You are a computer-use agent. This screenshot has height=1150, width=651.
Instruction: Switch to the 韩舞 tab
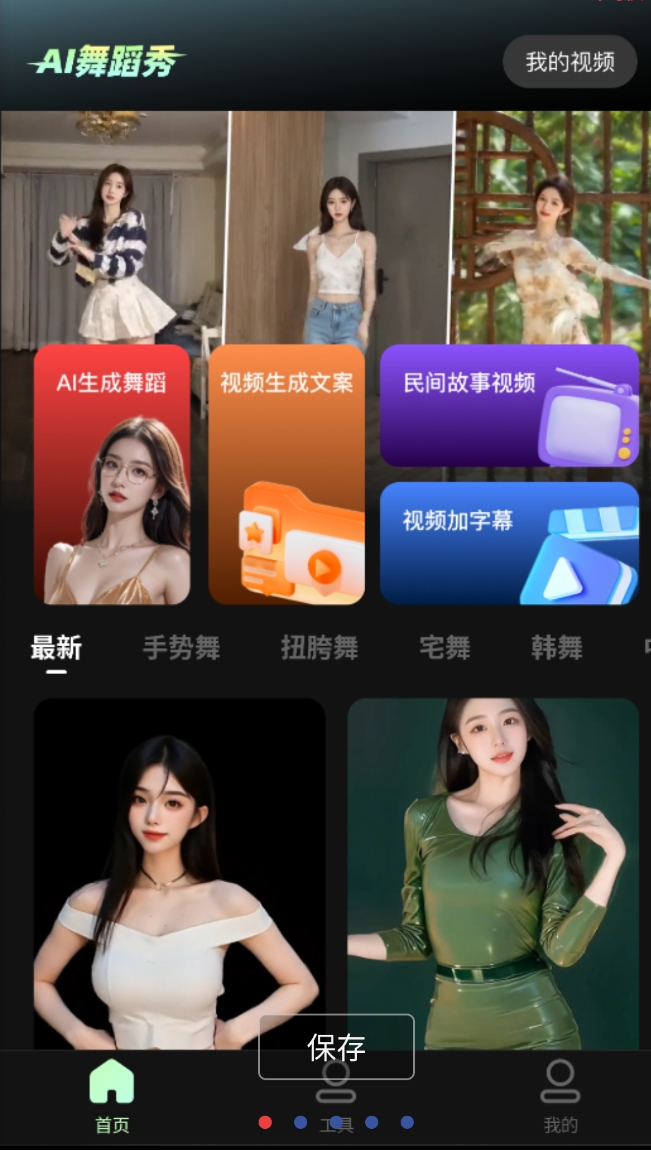point(556,648)
